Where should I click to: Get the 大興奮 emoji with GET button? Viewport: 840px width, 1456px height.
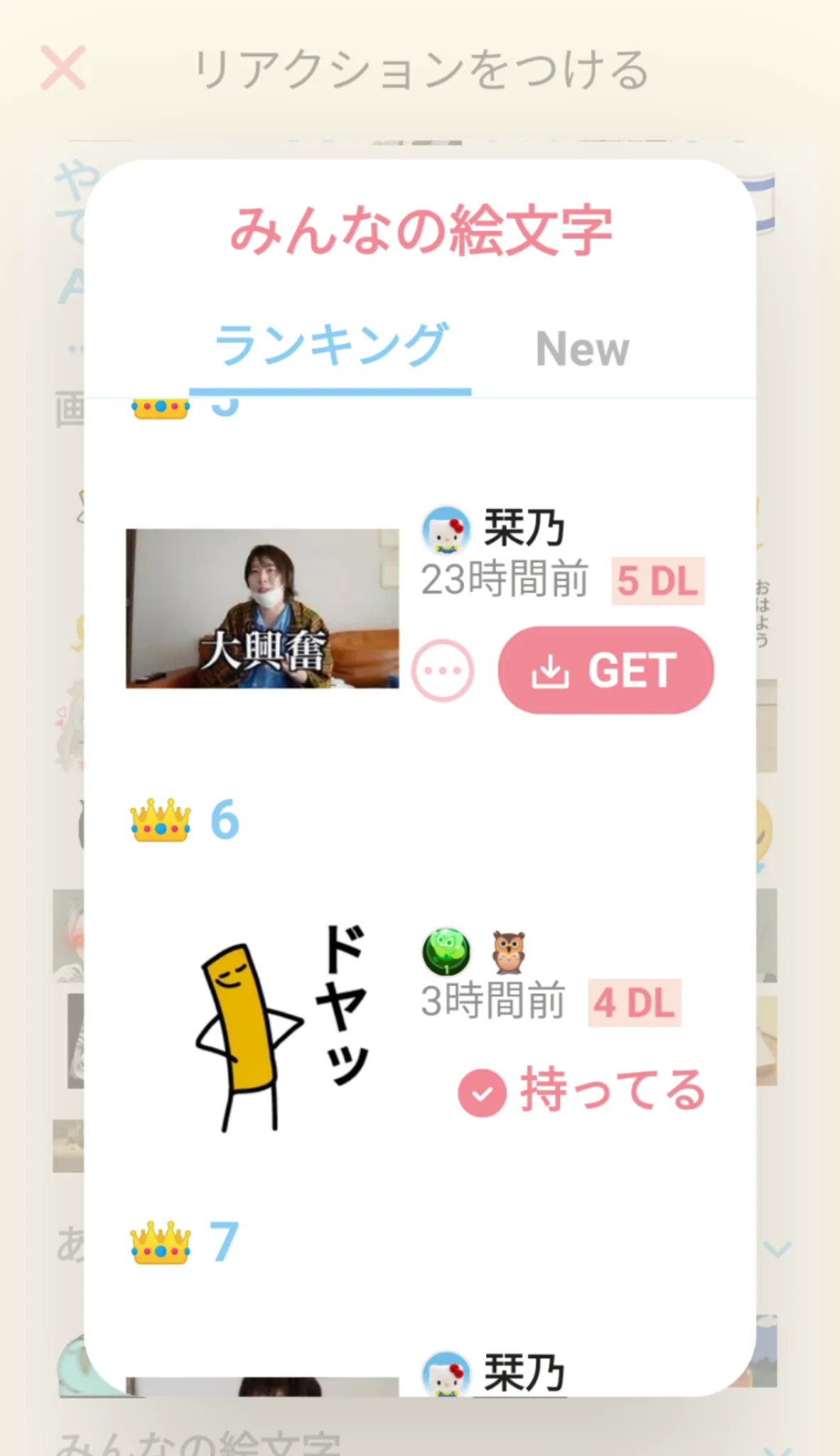[x=605, y=670]
